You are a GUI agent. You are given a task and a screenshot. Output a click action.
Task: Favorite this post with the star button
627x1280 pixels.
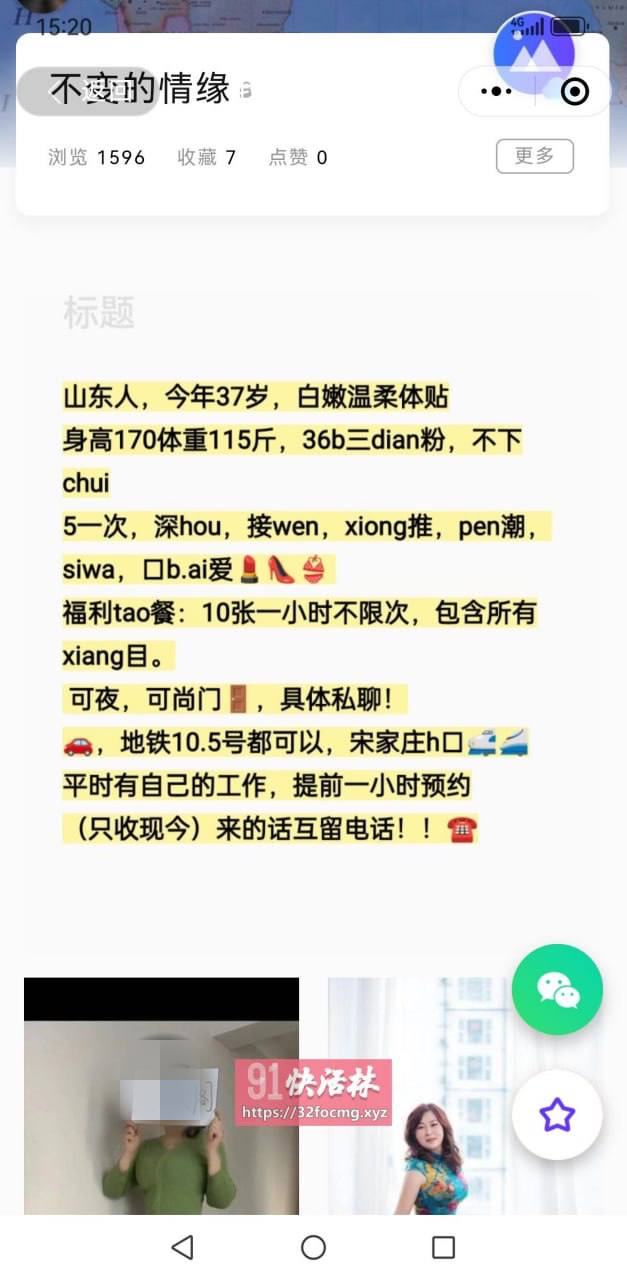557,1114
